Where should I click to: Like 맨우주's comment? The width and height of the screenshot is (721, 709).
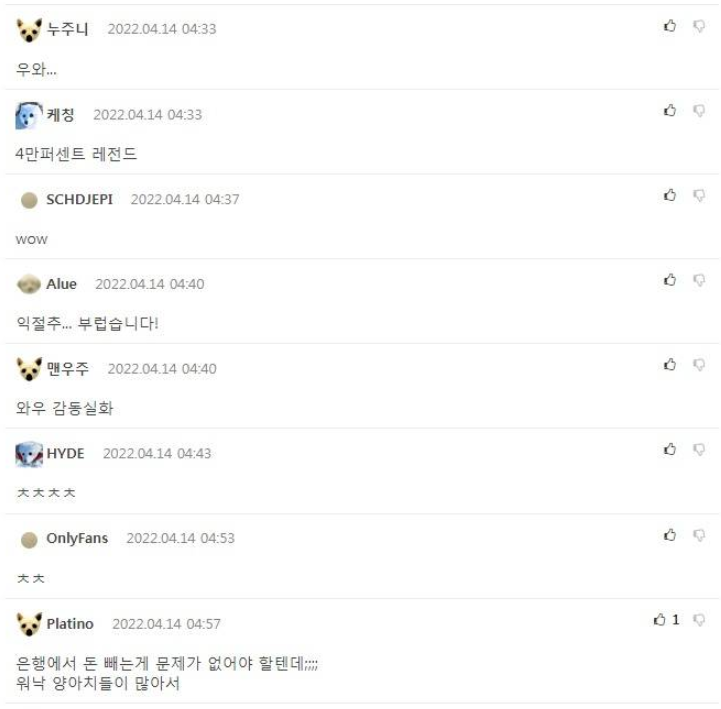[x=671, y=366]
